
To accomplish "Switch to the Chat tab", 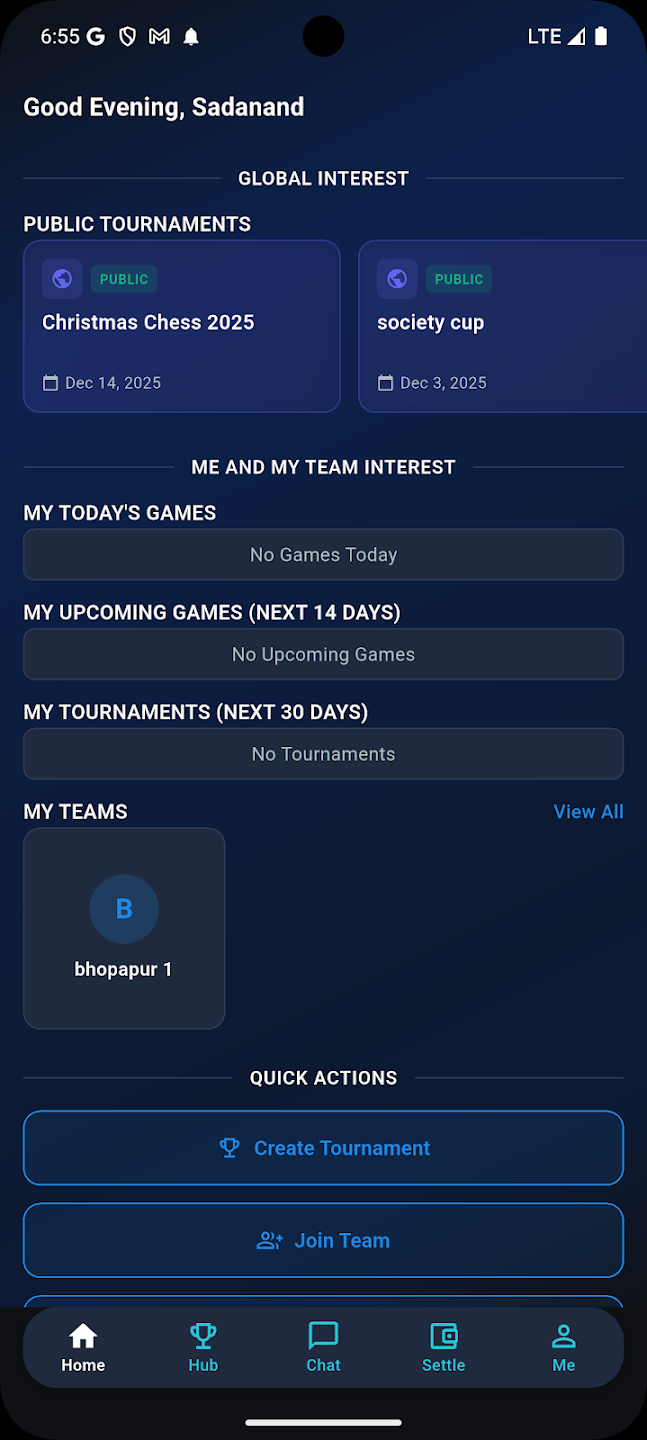I will (x=323, y=1347).
